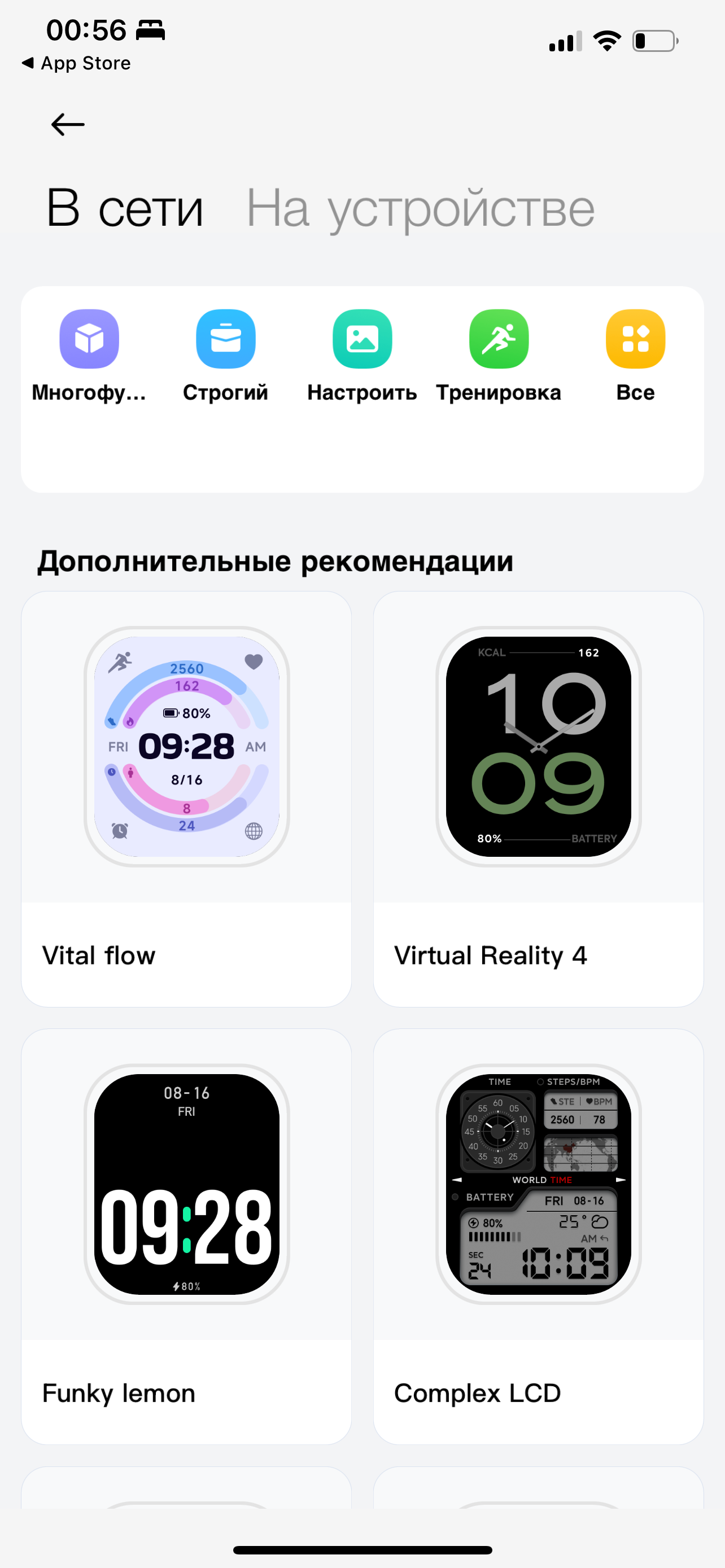Return to the App Store
725x1568 pixels.
point(76,63)
